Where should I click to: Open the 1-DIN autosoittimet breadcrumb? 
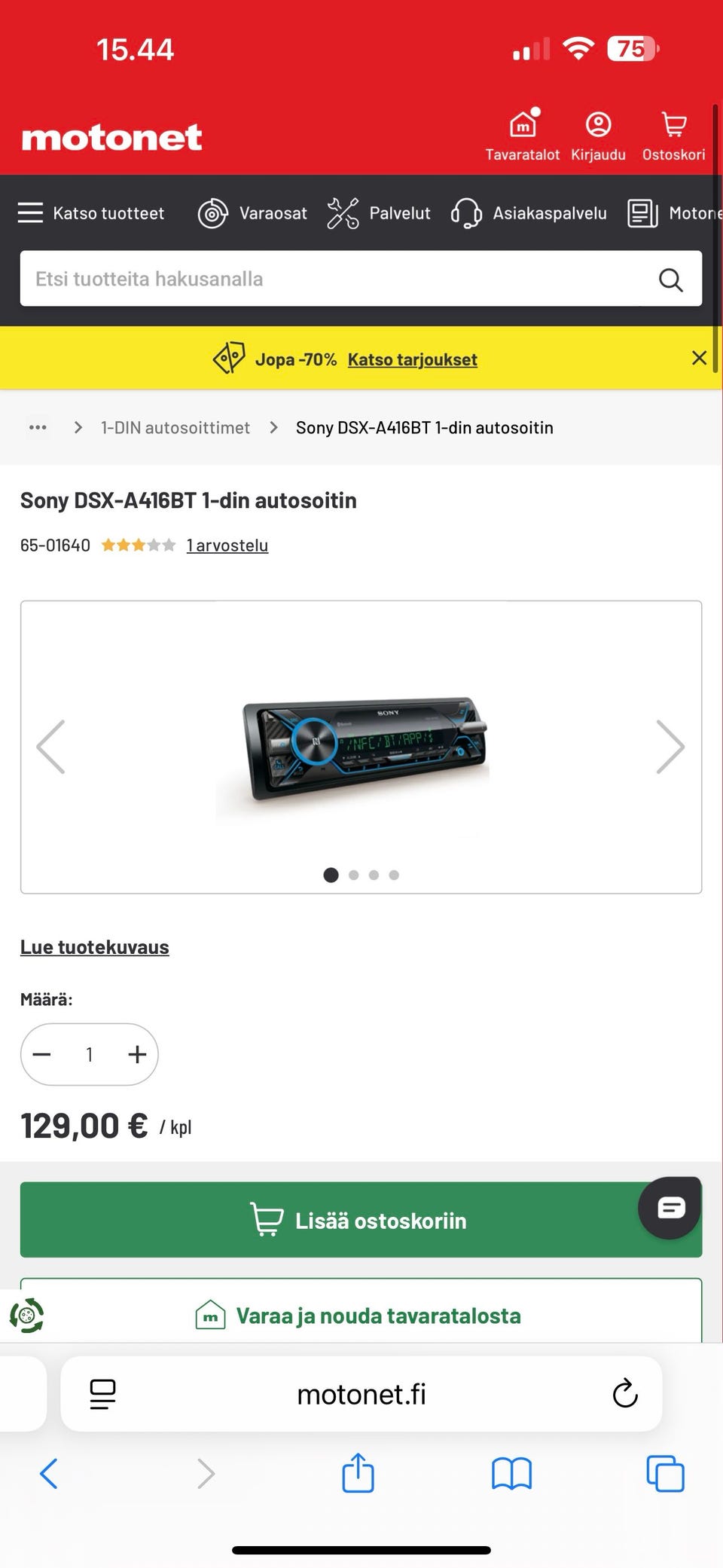[x=175, y=428]
